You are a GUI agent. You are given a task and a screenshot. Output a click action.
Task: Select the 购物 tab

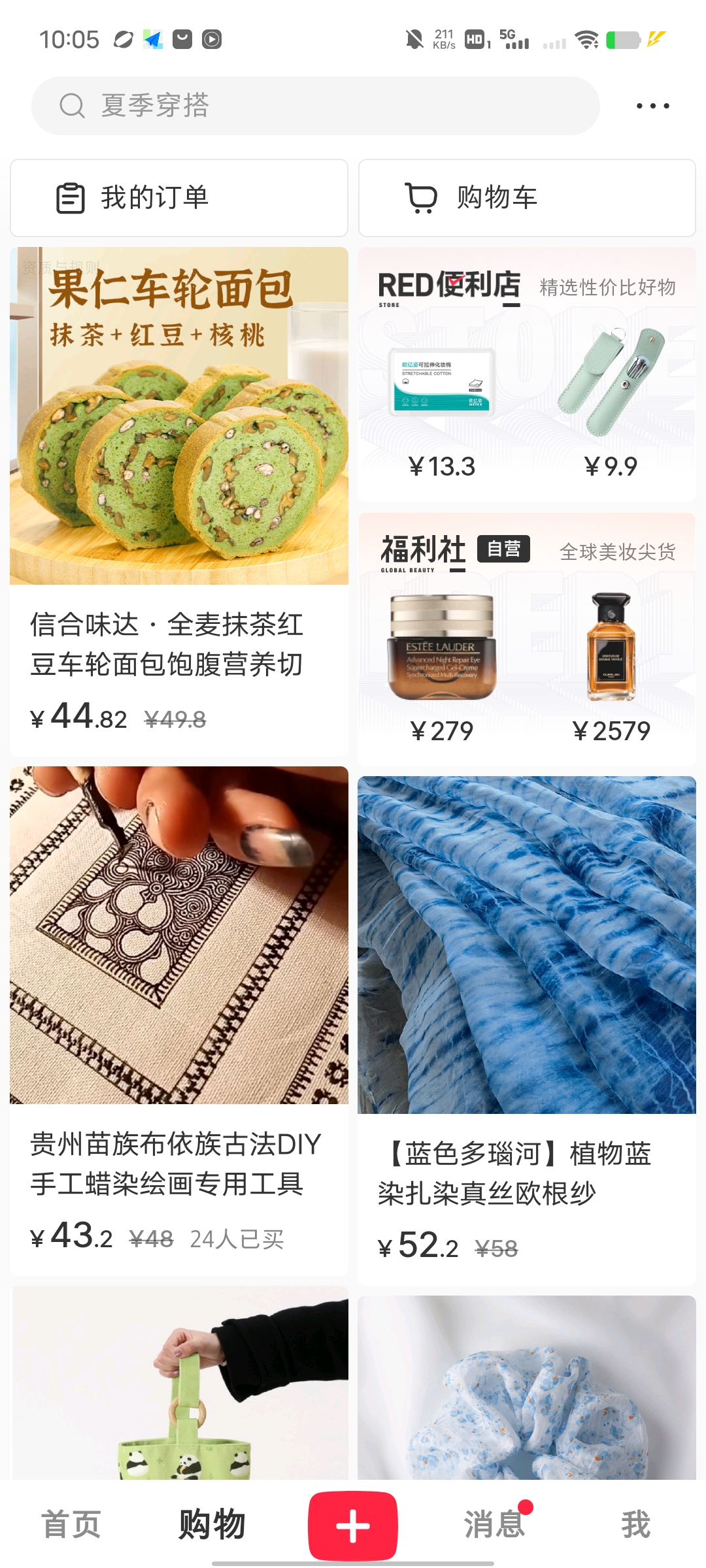[212, 1525]
